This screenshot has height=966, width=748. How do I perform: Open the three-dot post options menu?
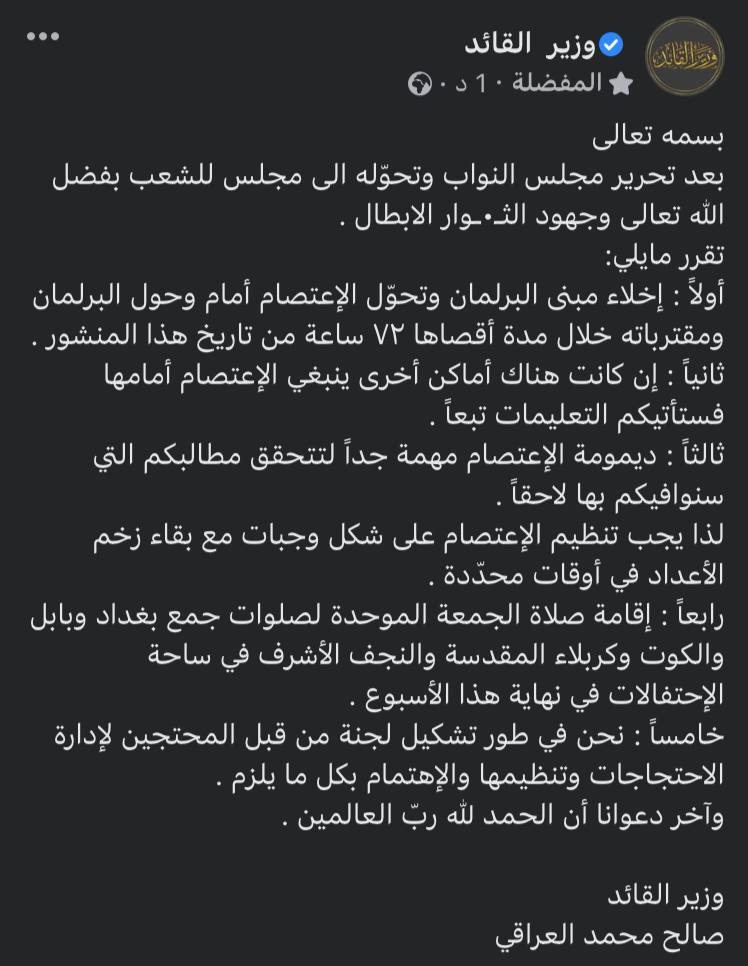pyautogui.click(x=43, y=37)
